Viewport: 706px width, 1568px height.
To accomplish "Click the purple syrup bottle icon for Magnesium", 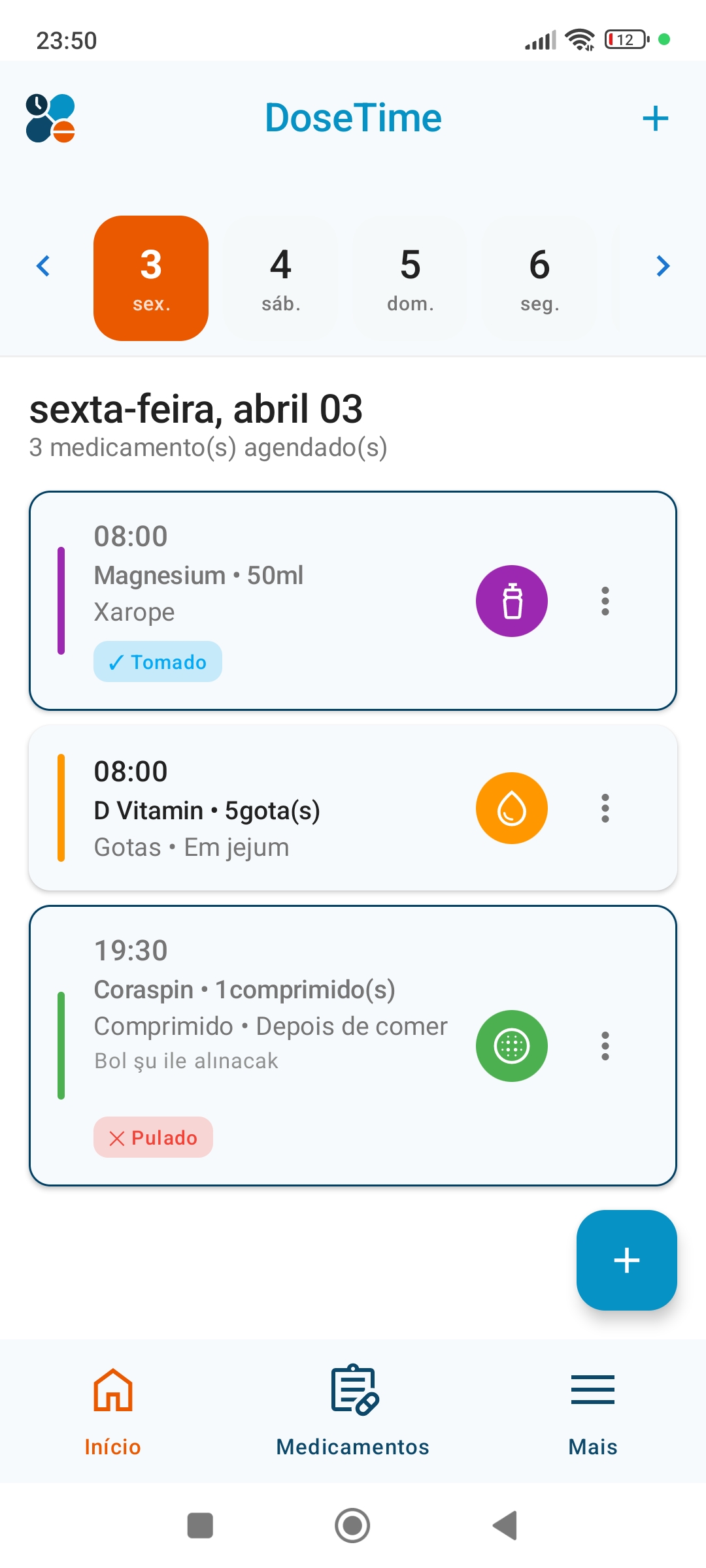I will [512, 601].
